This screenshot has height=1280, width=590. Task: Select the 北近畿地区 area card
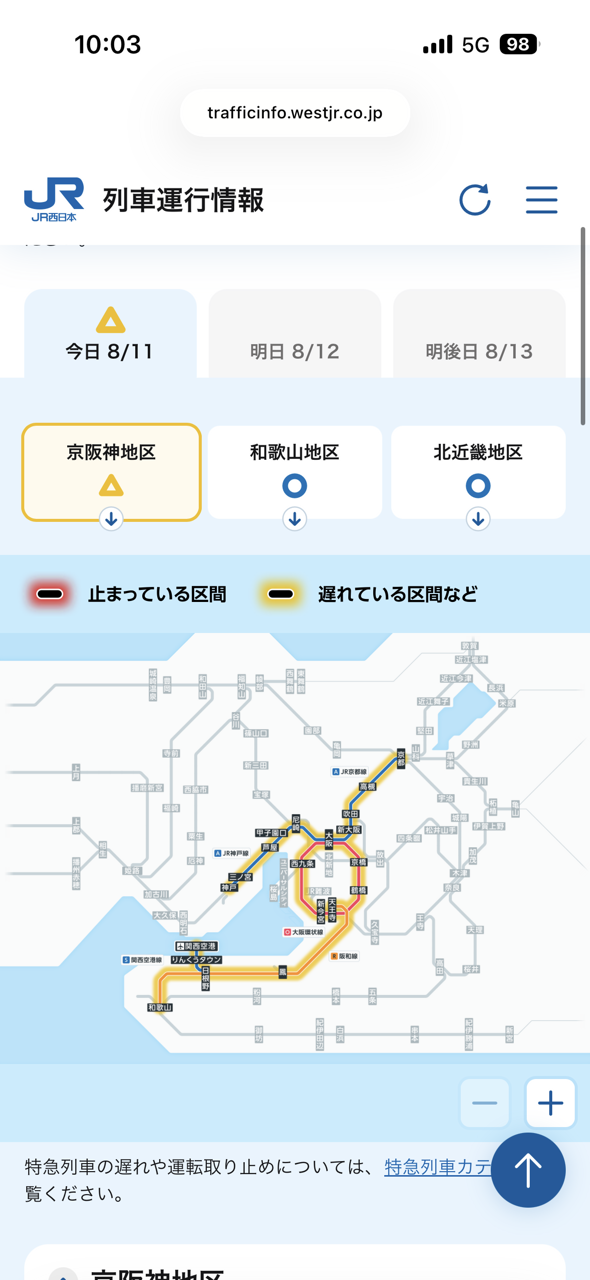coord(478,473)
